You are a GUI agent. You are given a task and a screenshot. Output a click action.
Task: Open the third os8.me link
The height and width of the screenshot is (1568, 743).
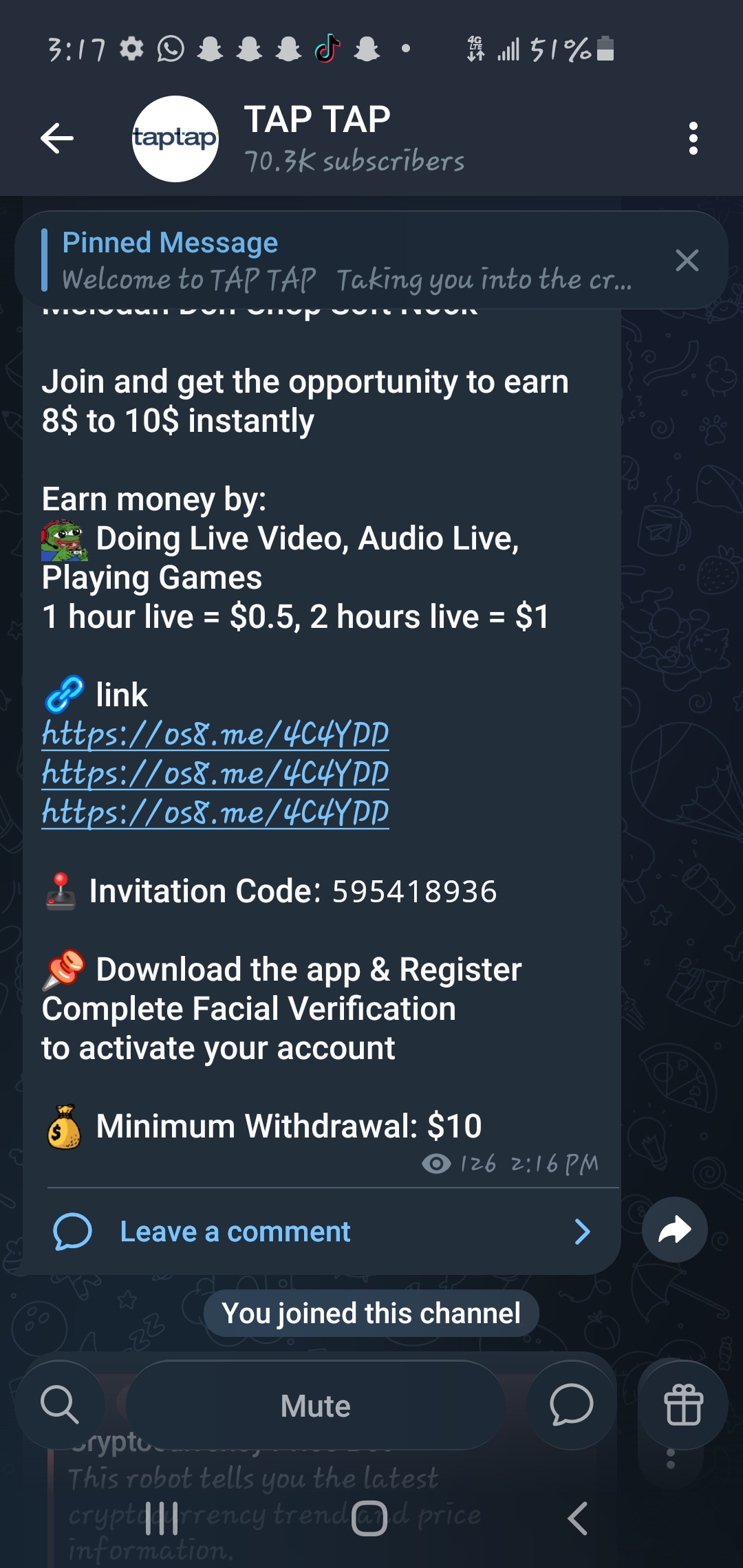(215, 812)
